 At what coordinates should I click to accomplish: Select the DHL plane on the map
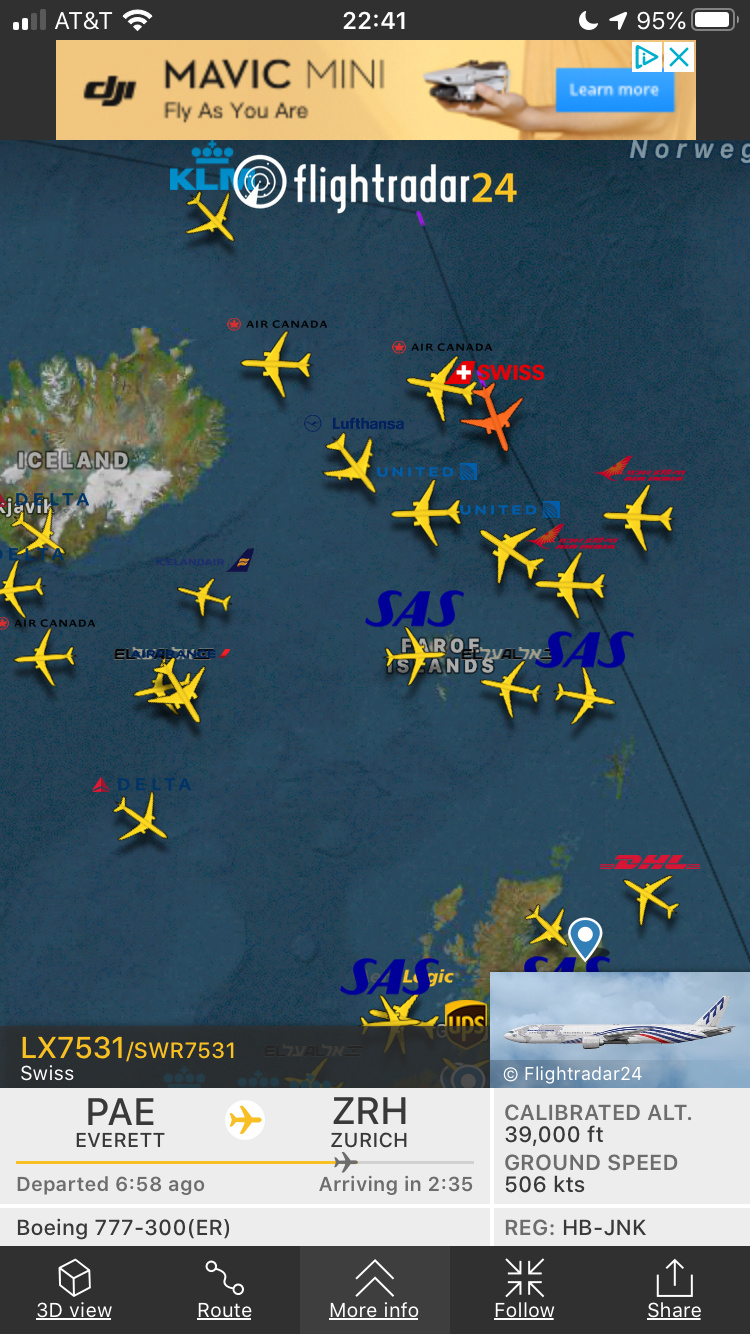pos(651,899)
